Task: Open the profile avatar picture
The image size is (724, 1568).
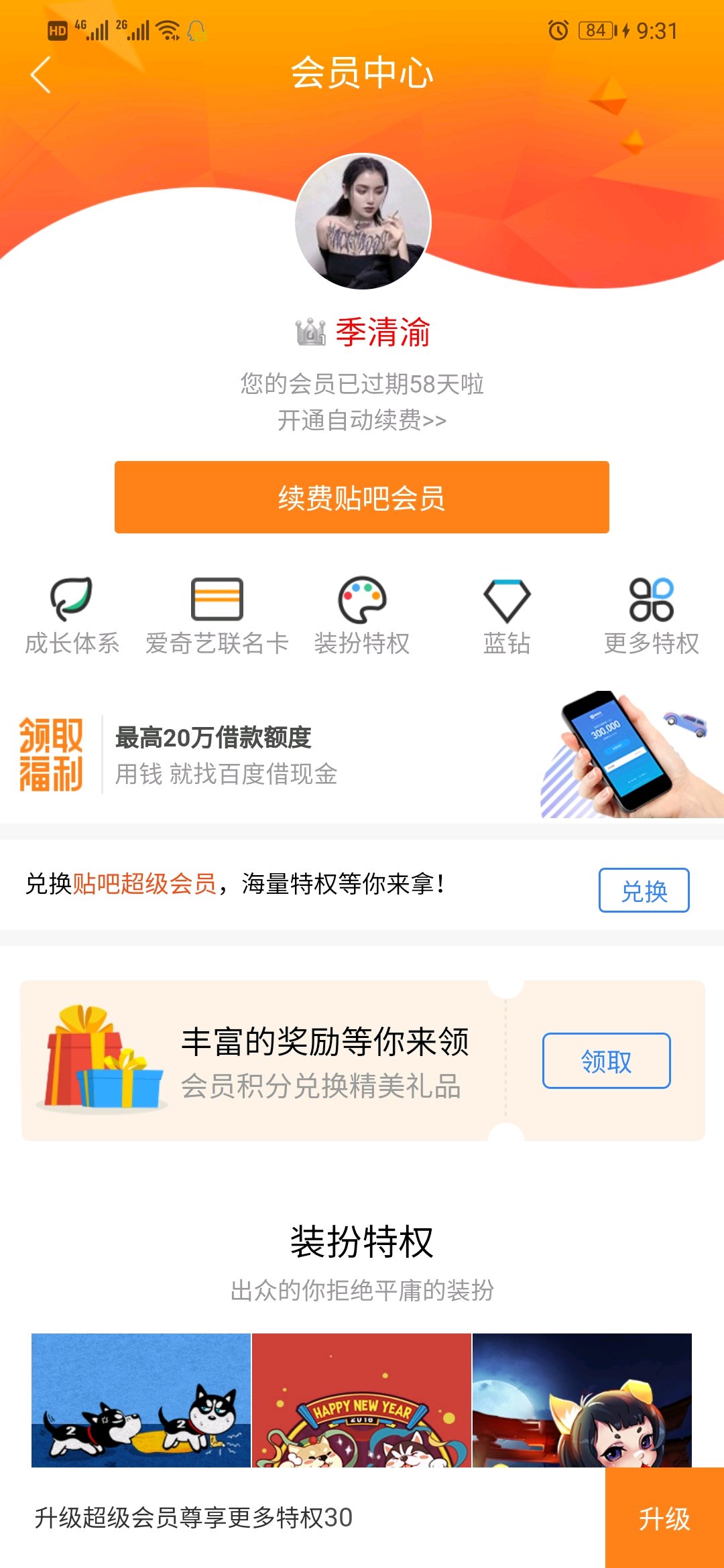Action: click(363, 222)
